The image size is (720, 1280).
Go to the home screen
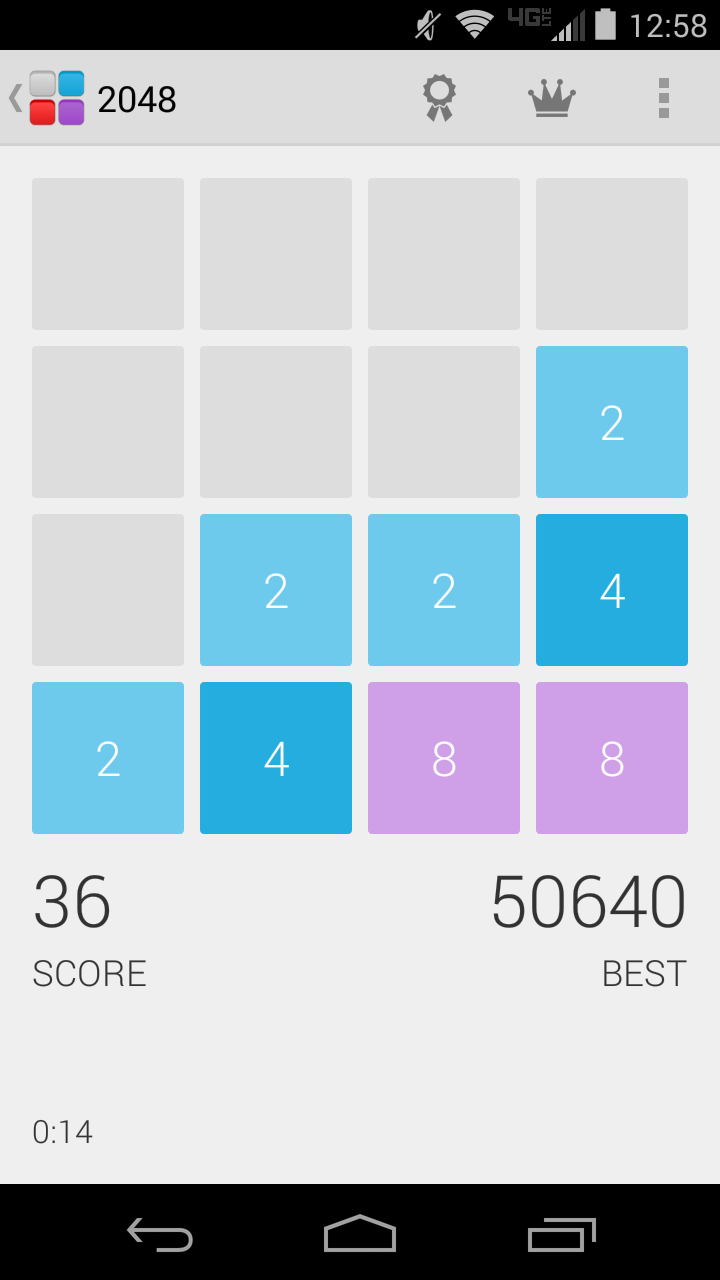pos(360,1234)
